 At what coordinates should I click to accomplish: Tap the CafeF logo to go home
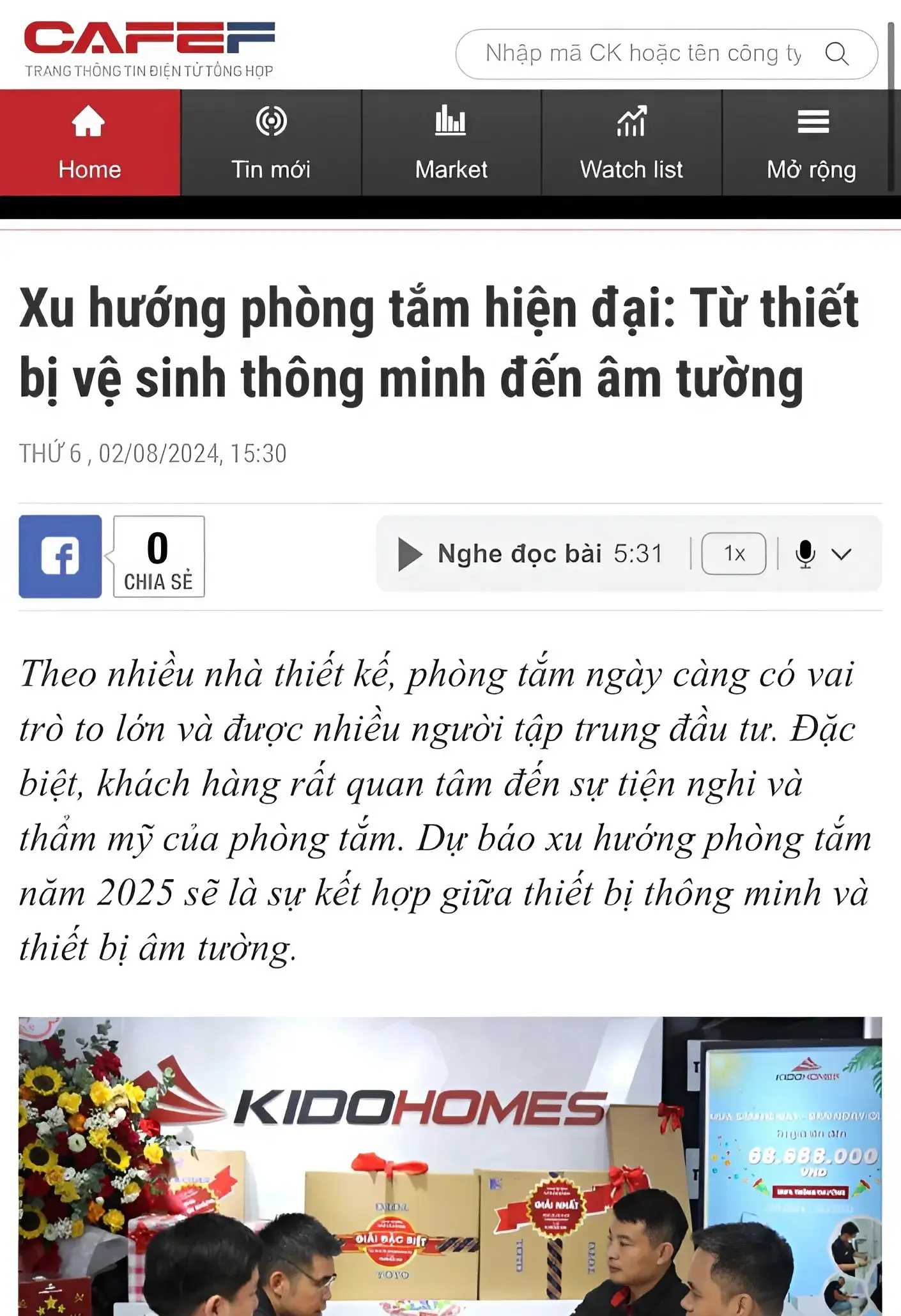[x=150, y=49]
